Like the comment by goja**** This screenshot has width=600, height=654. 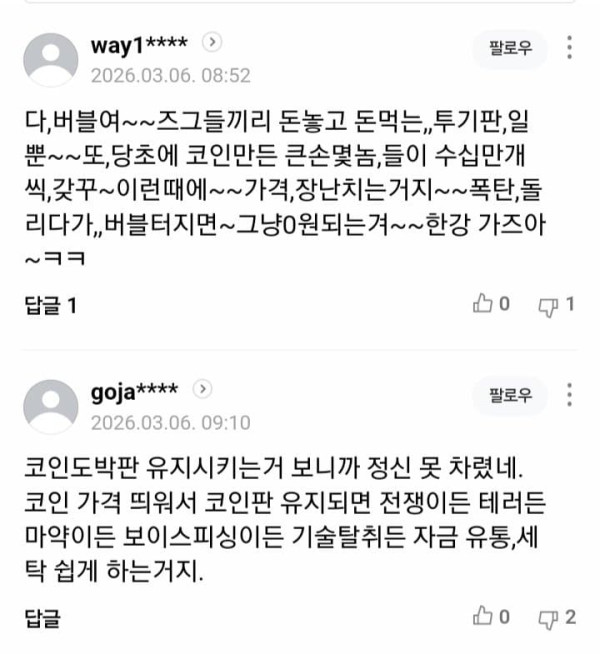[492, 617]
